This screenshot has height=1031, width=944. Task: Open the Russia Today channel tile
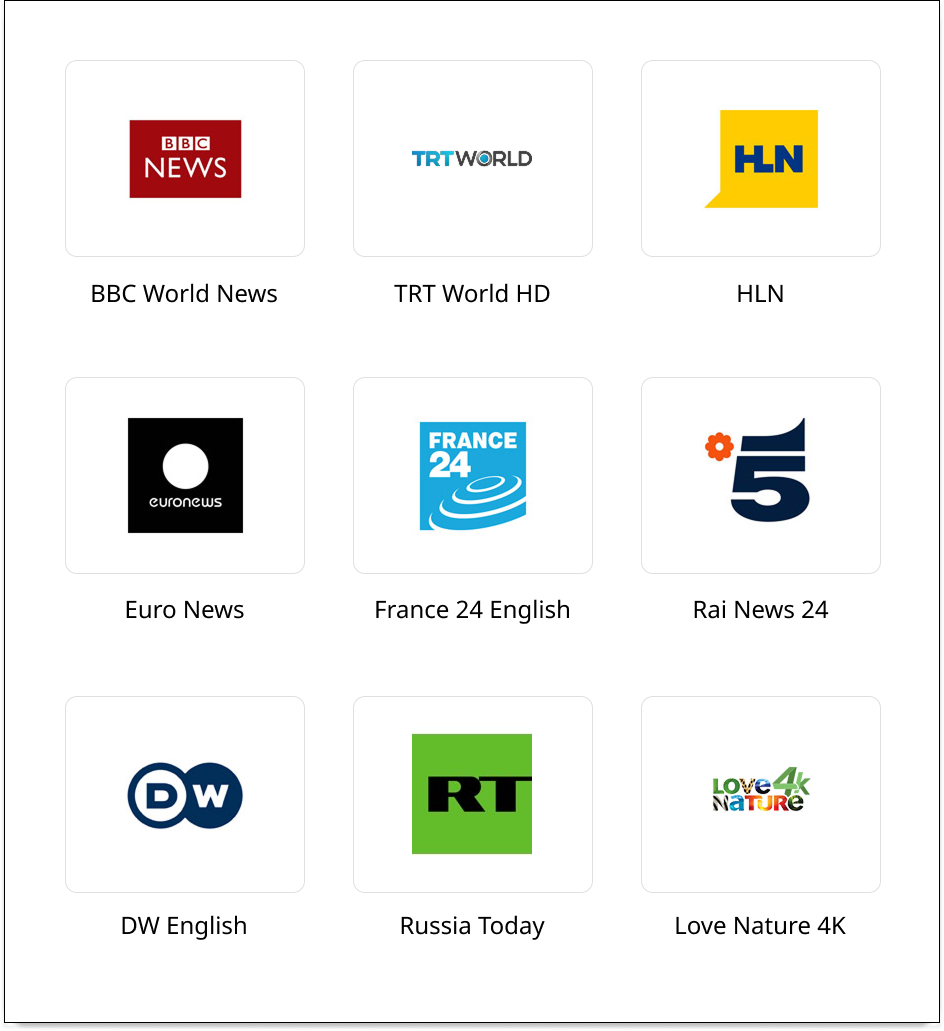(x=472, y=794)
